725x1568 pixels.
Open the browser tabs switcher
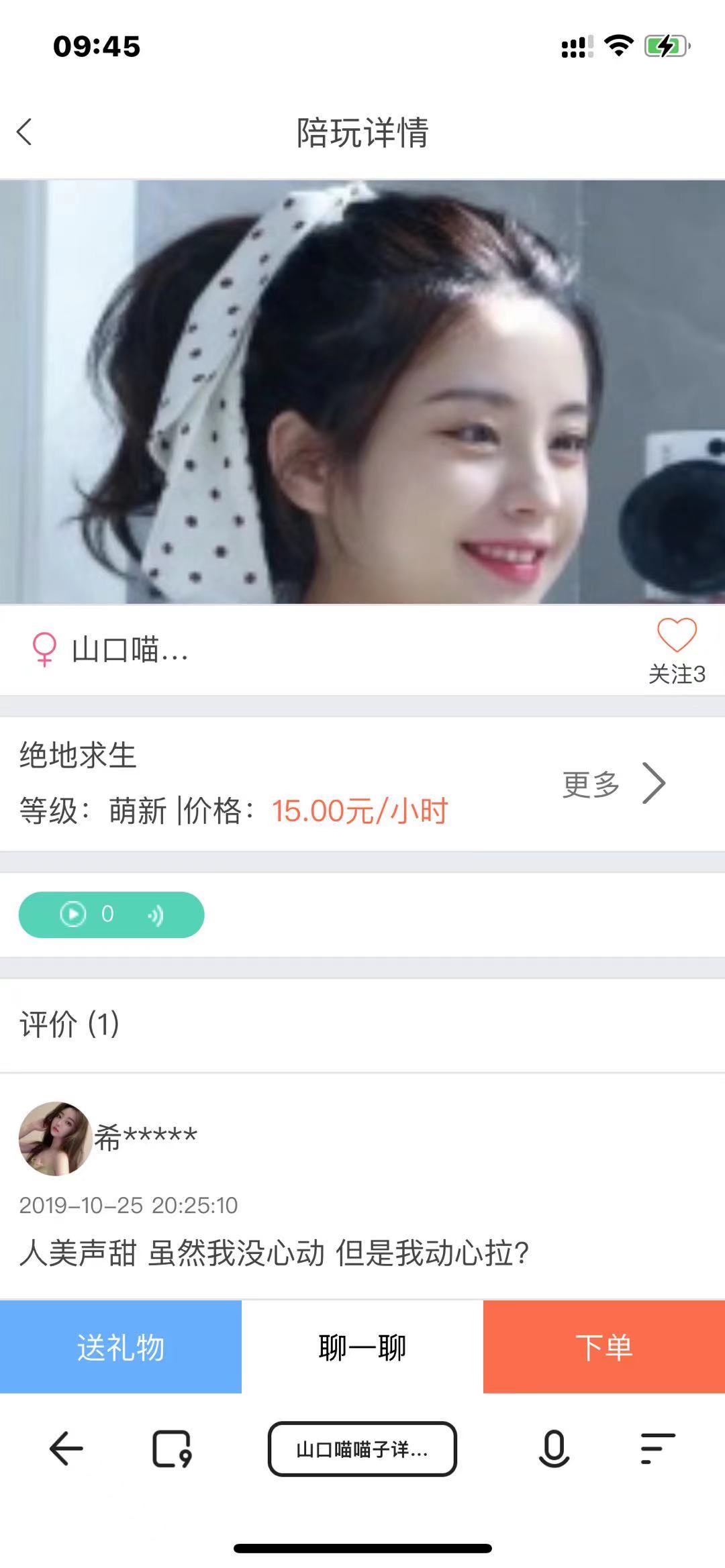pos(172,1449)
